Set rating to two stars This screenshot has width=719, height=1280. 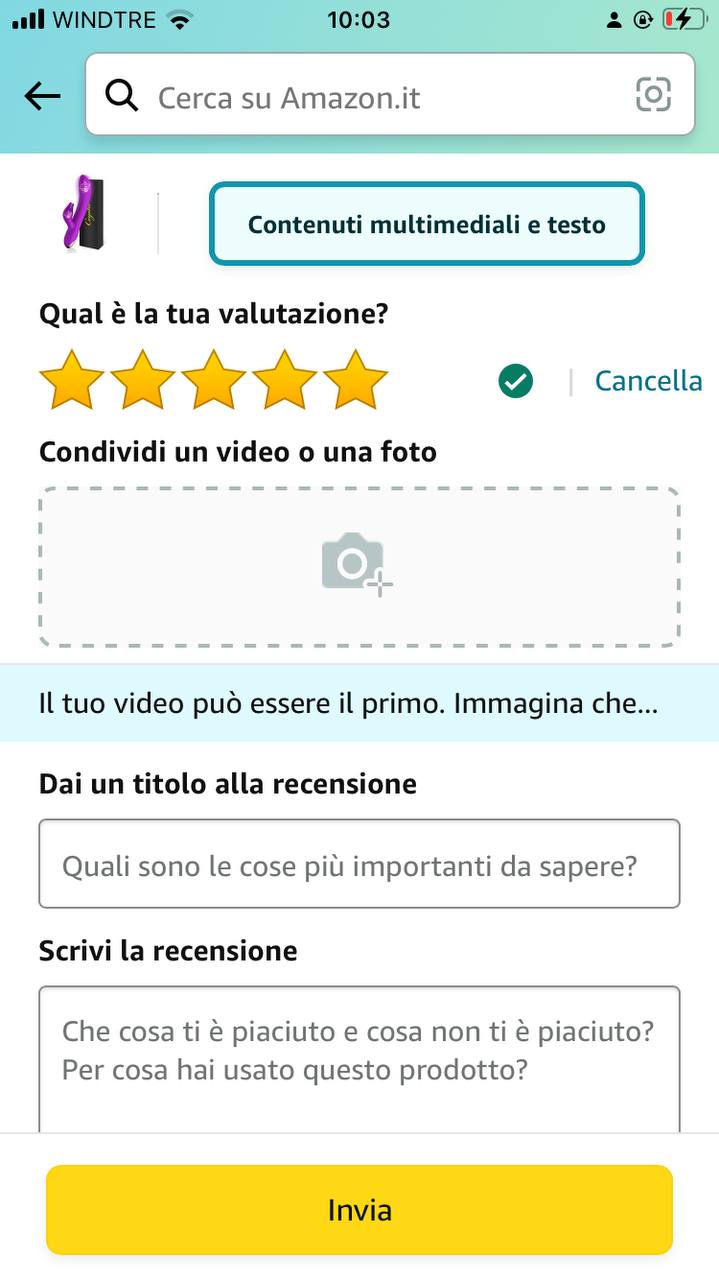click(142, 380)
